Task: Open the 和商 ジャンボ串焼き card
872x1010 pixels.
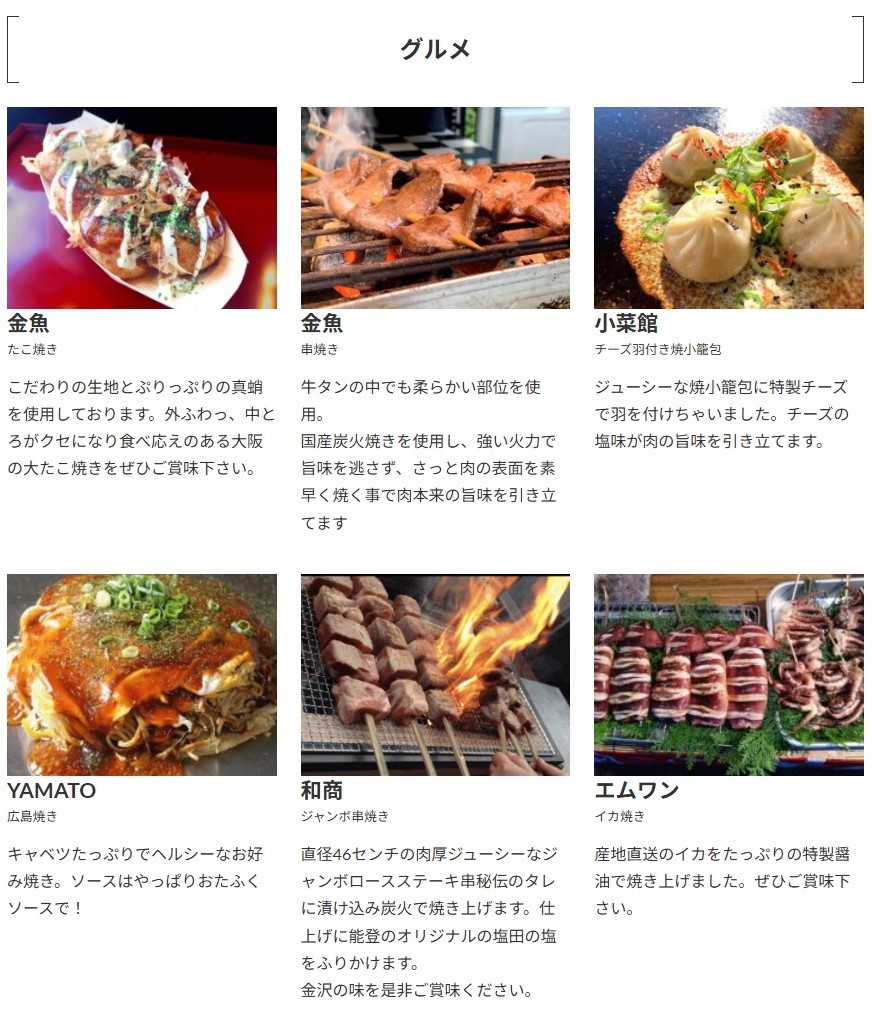Action: coord(435,675)
